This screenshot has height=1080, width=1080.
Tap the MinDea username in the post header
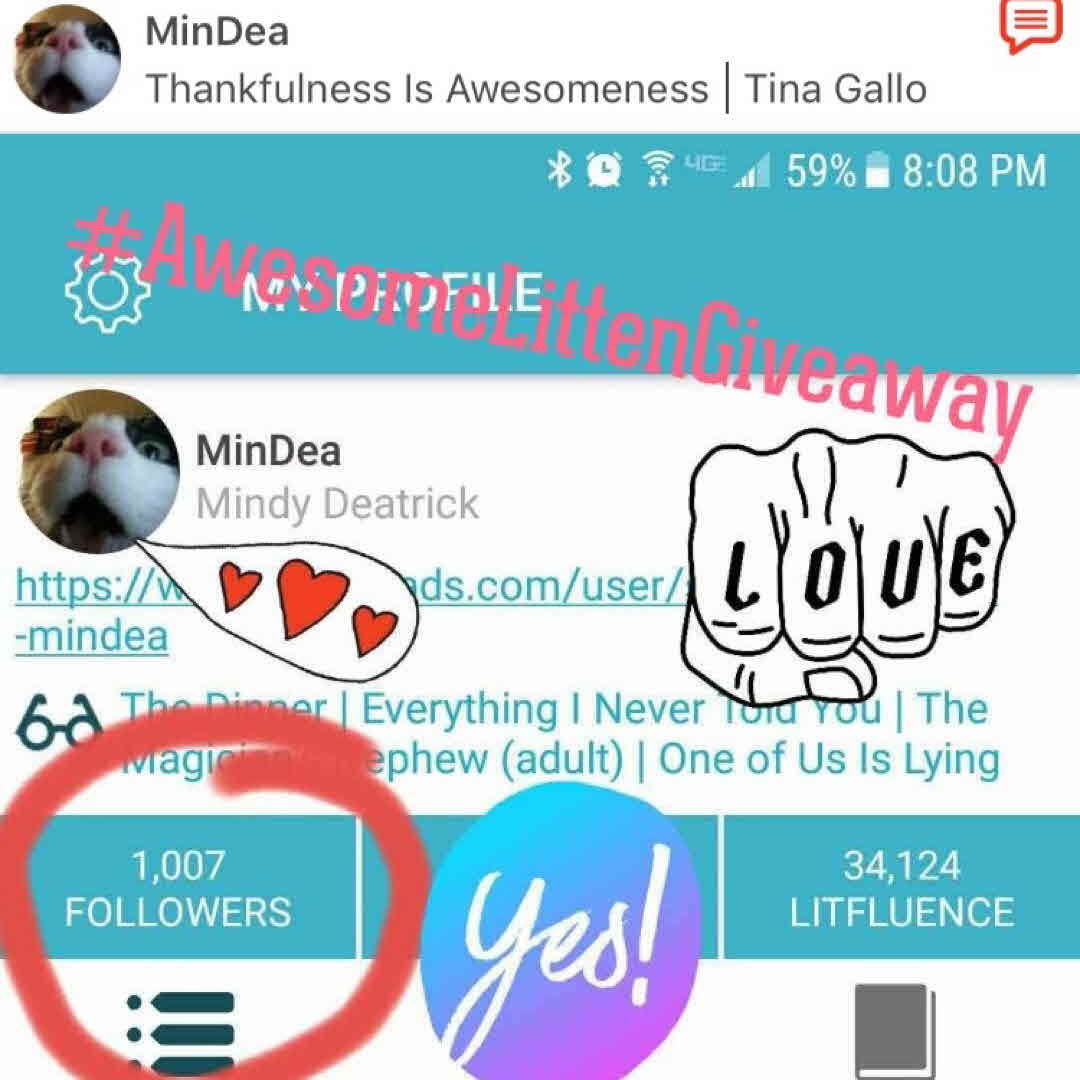[x=217, y=32]
